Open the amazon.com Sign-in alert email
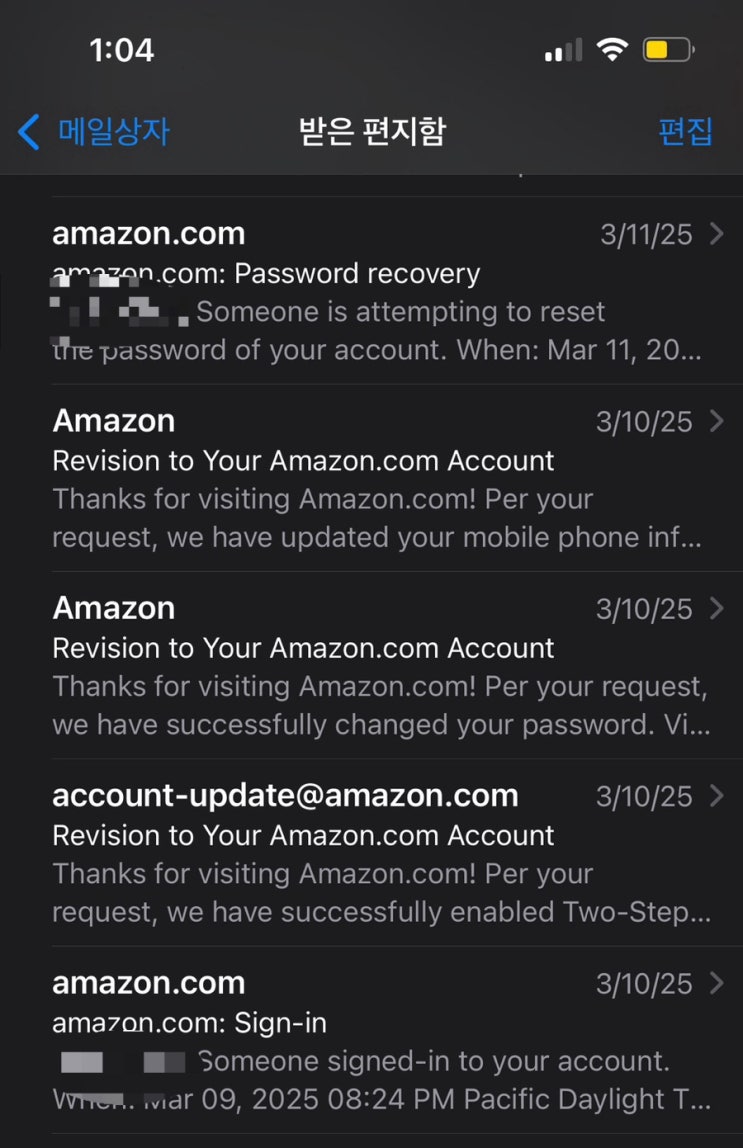This screenshot has height=1148, width=743. pyautogui.click(x=380, y=1040)
